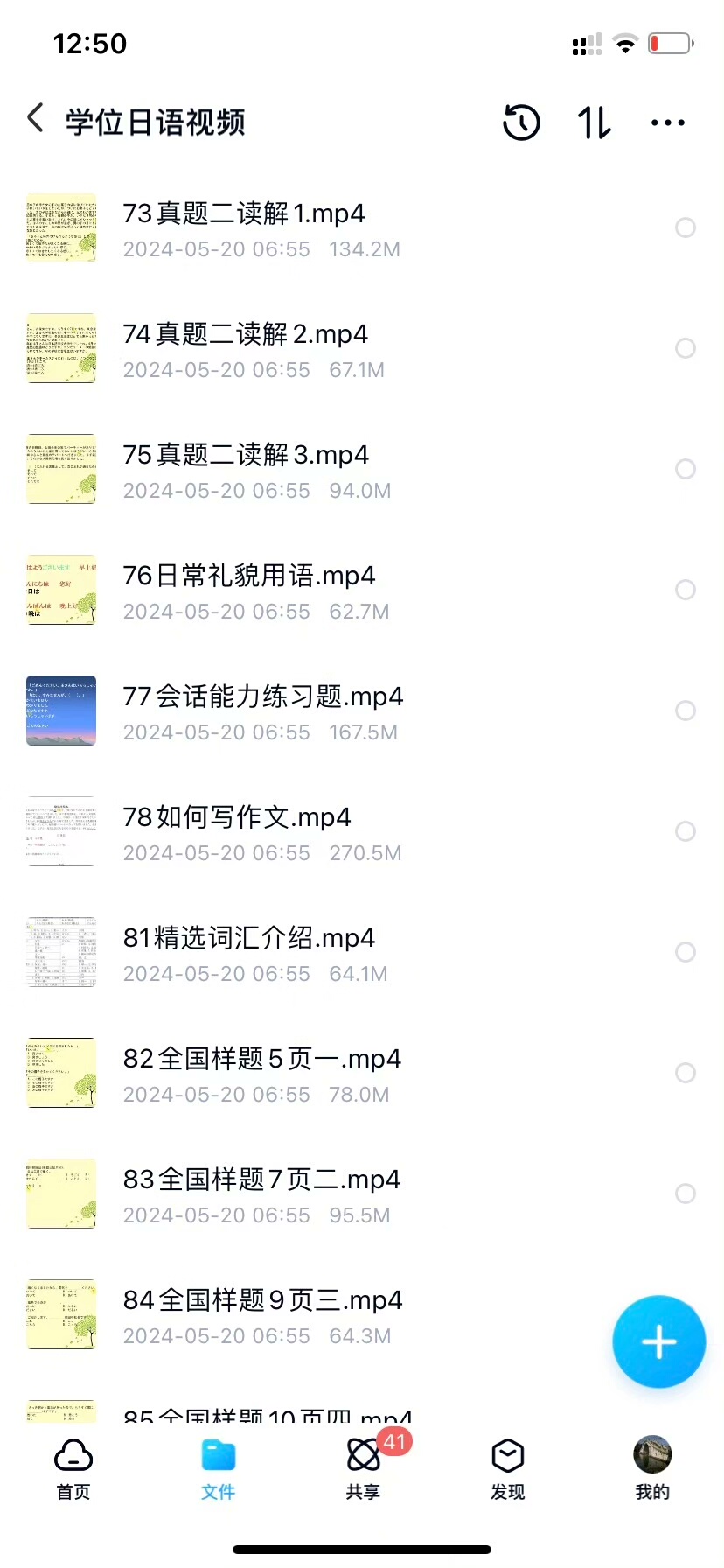Open 84全国样题9页三.mp4 video
This screenshot has width=724, height=1568.
coord(262,1314)
